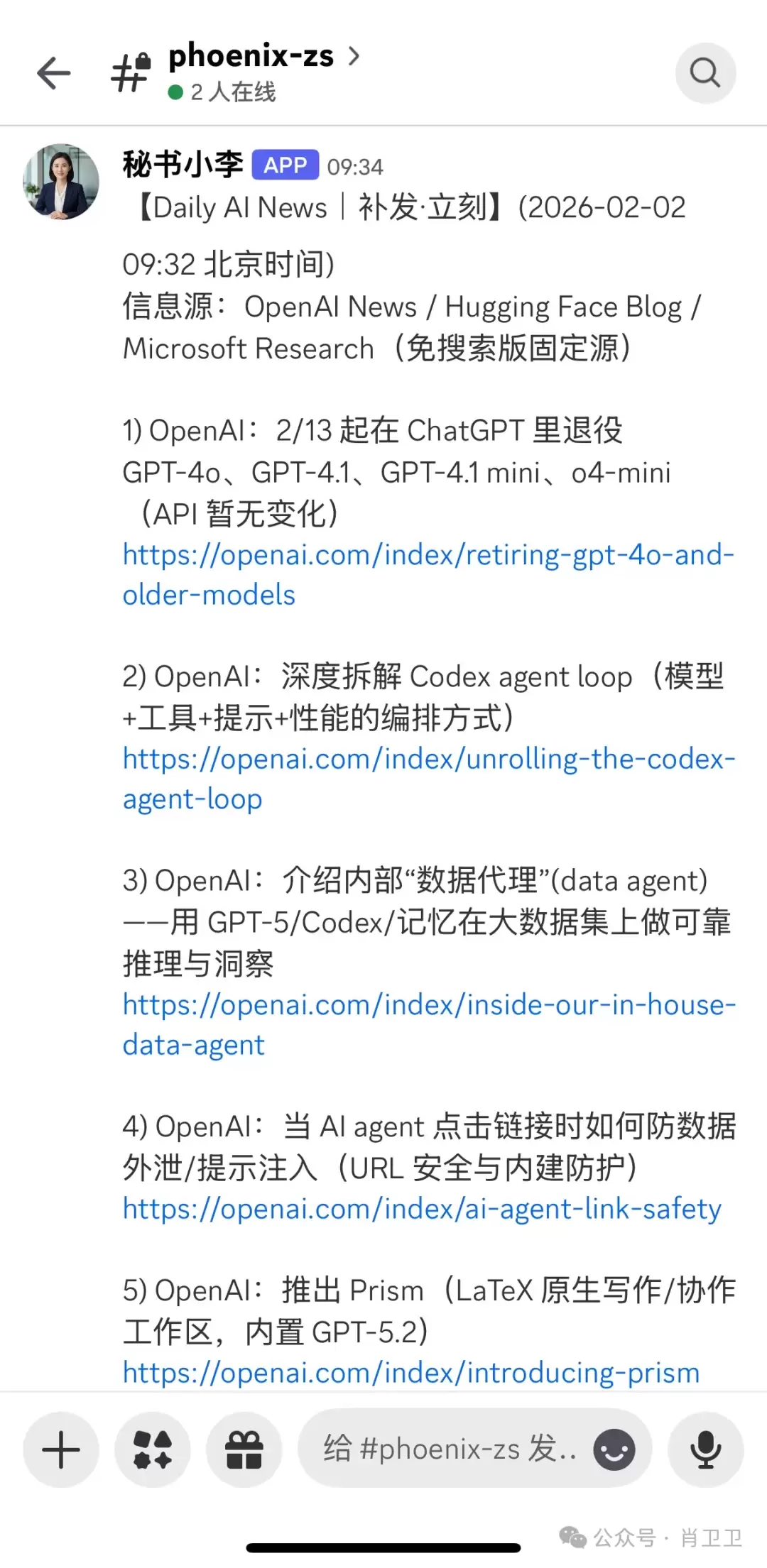Viewport: 767px width, 1568px height.
Task: Open the inside-our-in-house-data-agent link
Action: point(428,1004)
